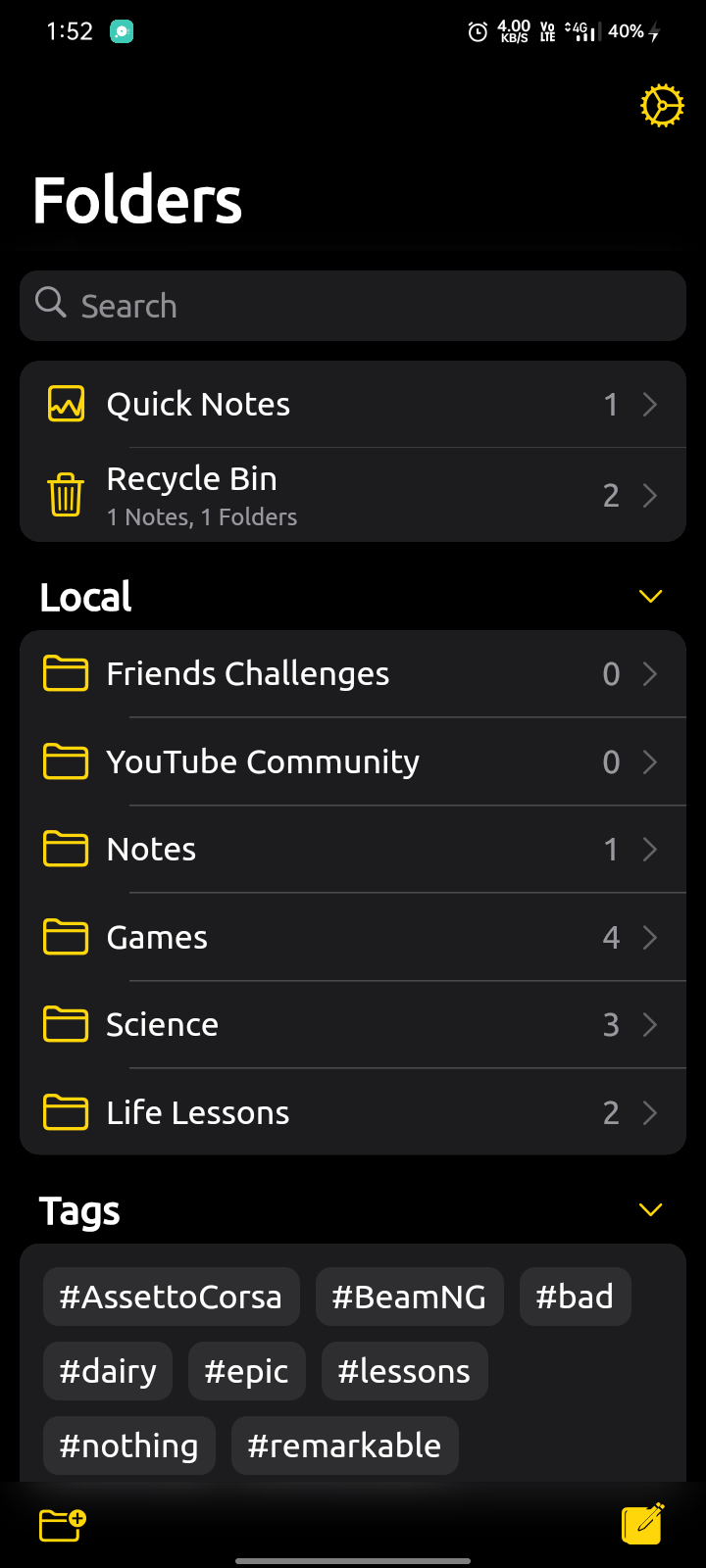Open the app settings gear

[662, 105]
